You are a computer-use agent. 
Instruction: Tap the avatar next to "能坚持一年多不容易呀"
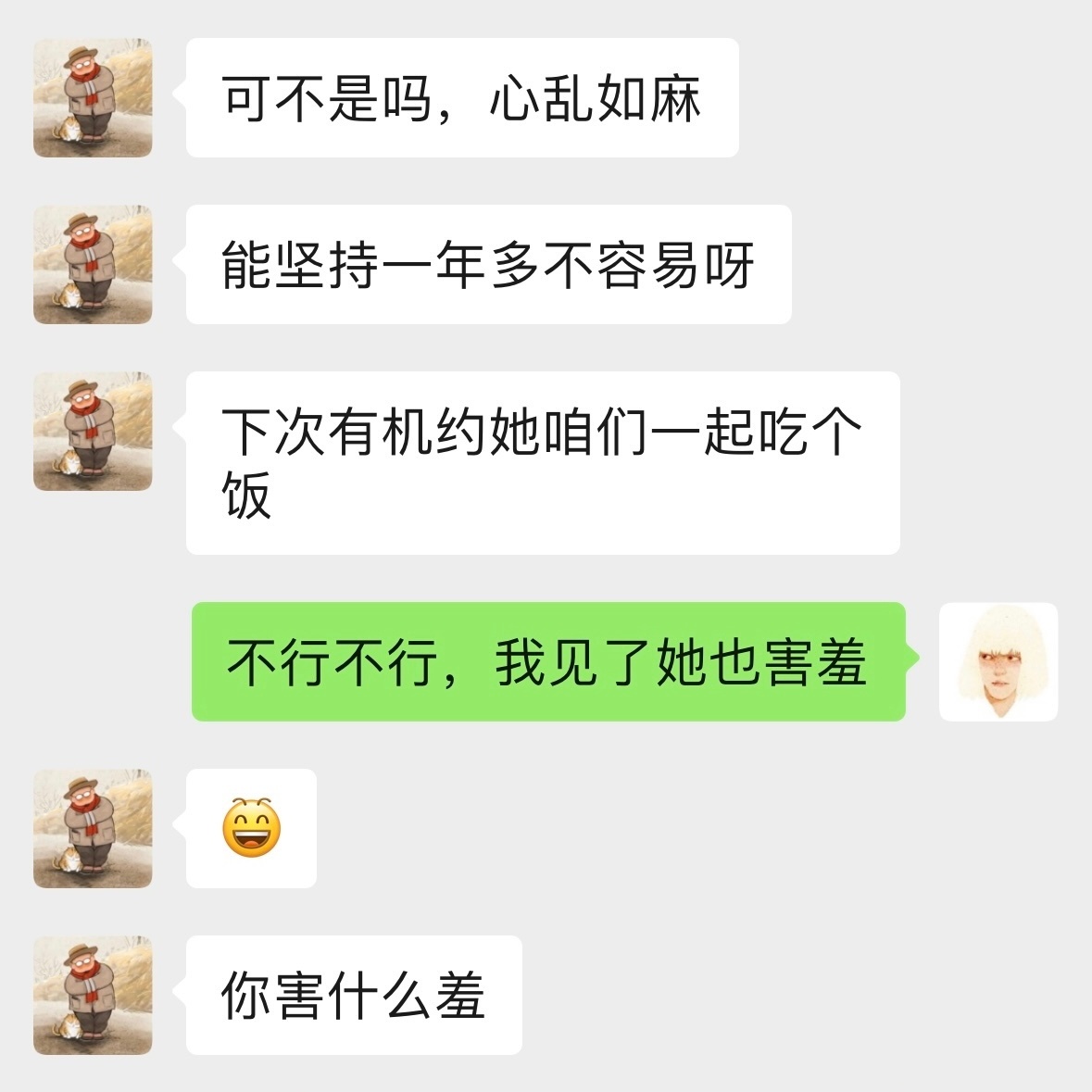93,264
